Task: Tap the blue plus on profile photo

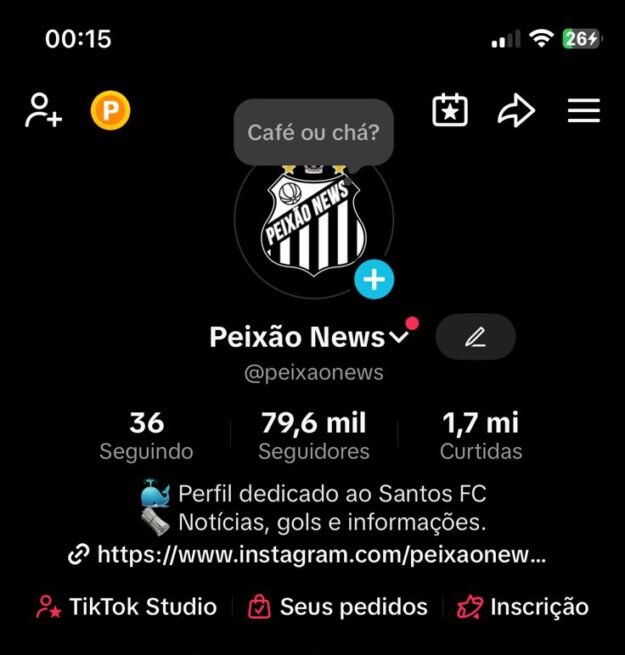Action: coord(374,280)
